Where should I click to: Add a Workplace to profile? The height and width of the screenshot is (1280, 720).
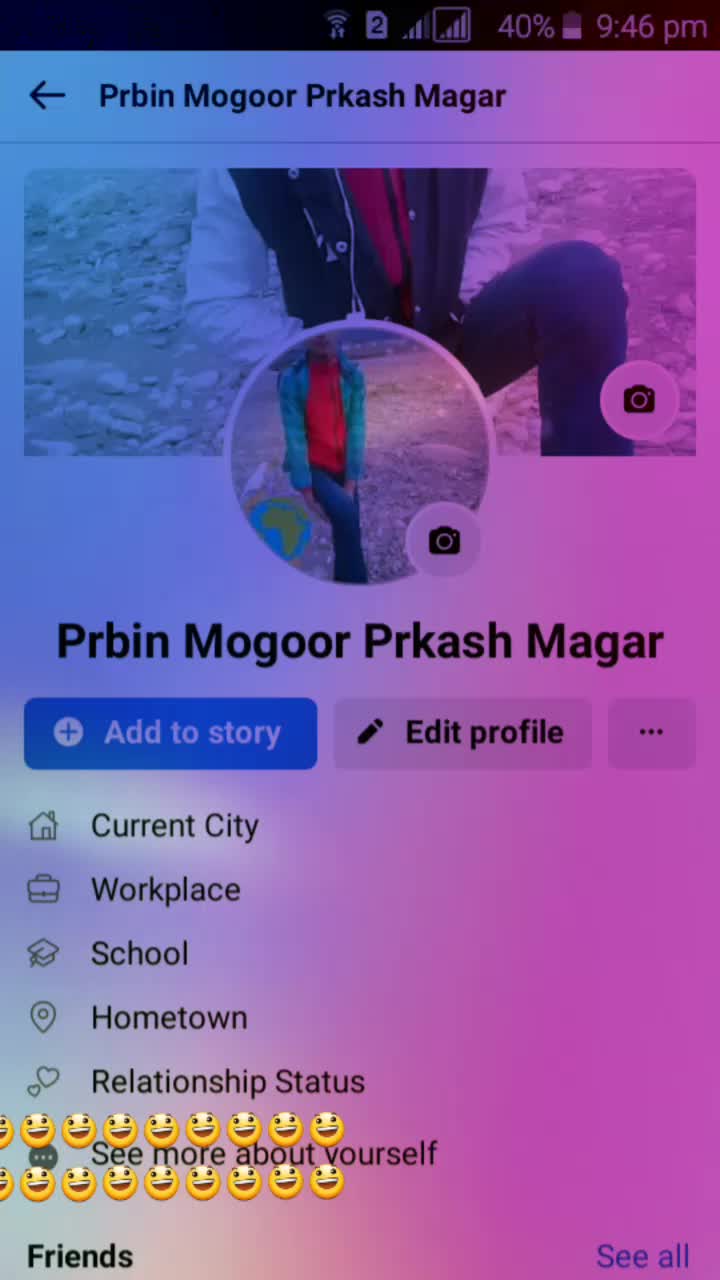165,890
